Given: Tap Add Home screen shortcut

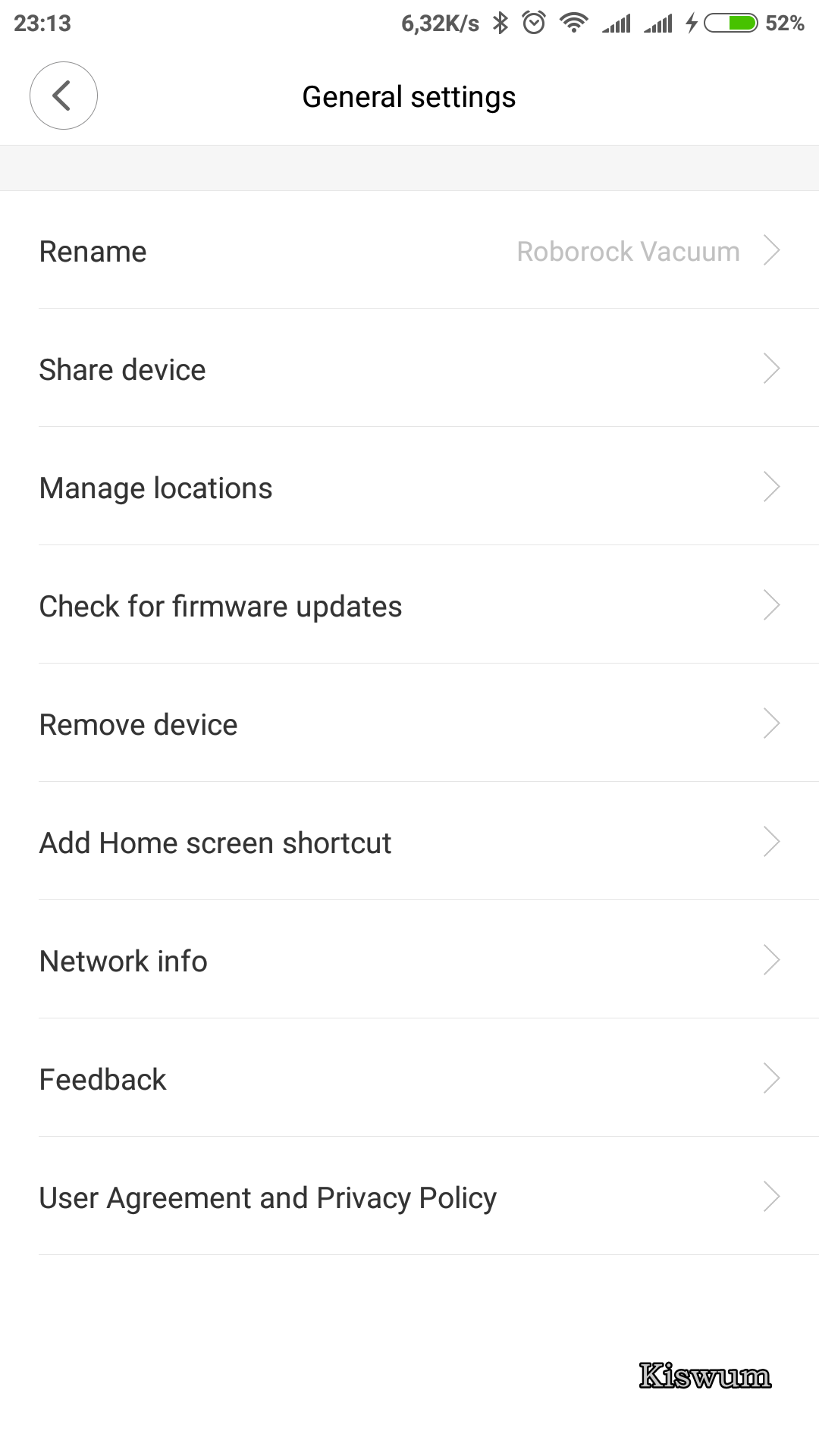Looking at the screenshot, I should click(x=409, y=842).
